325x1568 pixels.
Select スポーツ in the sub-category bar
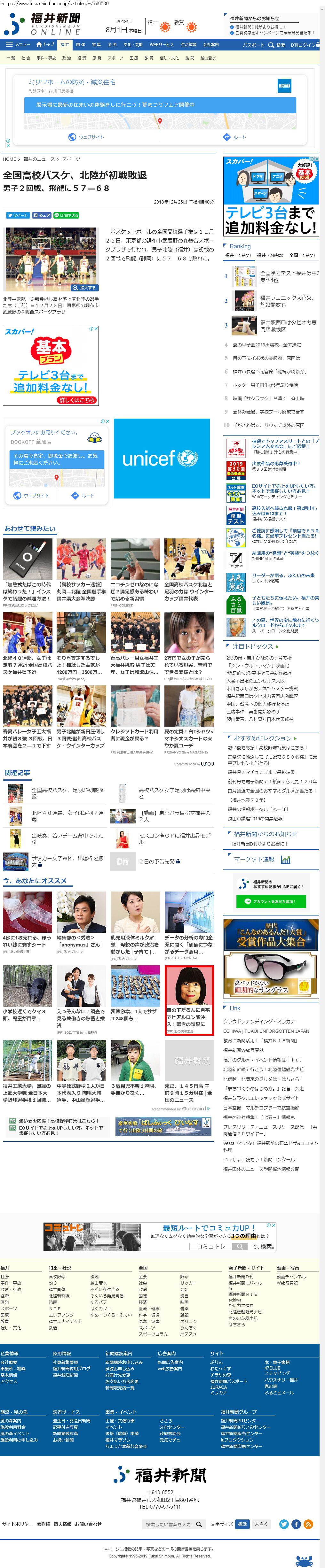point(115,58)
